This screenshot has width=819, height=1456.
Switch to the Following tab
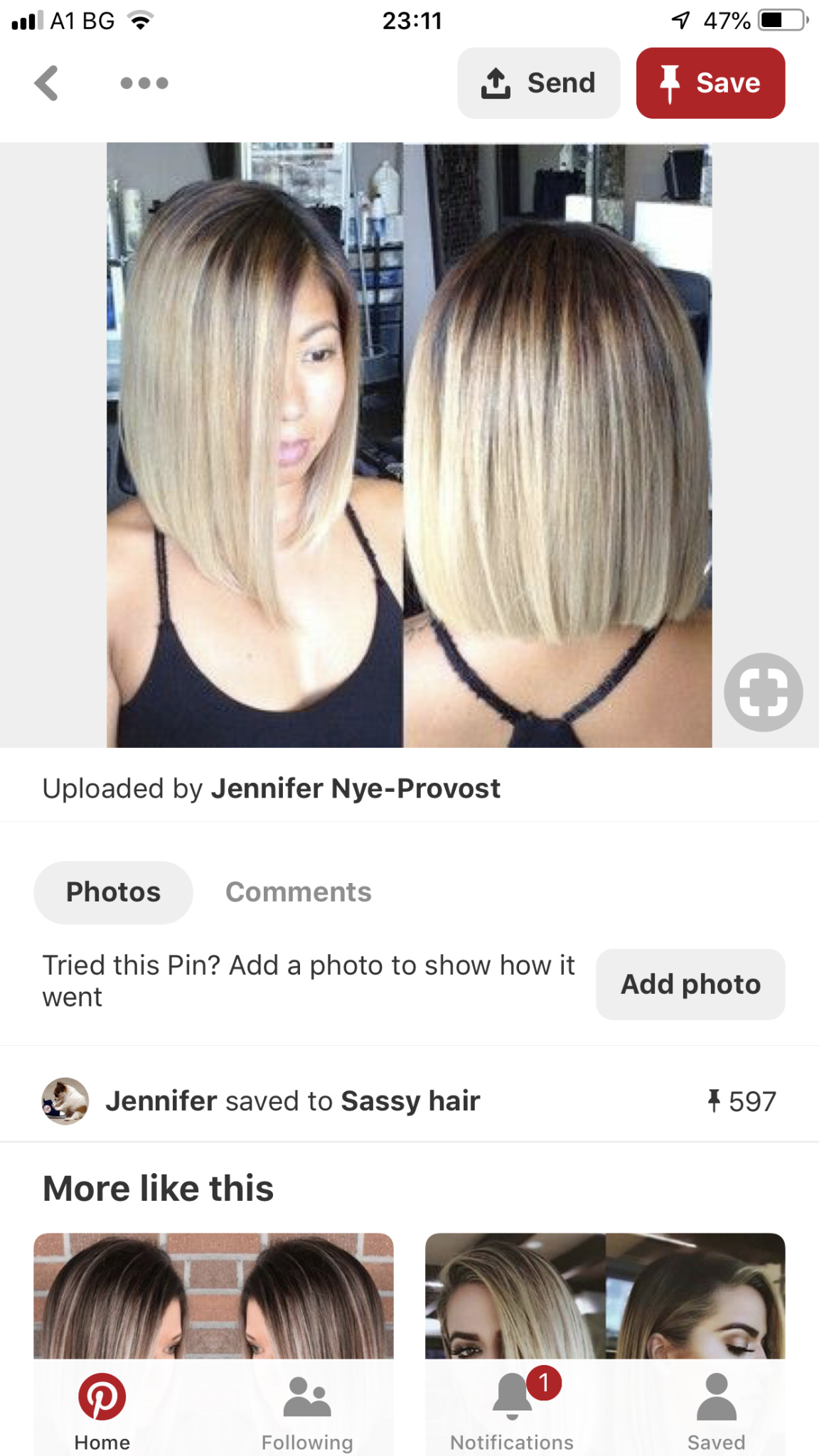point(307,1411)
